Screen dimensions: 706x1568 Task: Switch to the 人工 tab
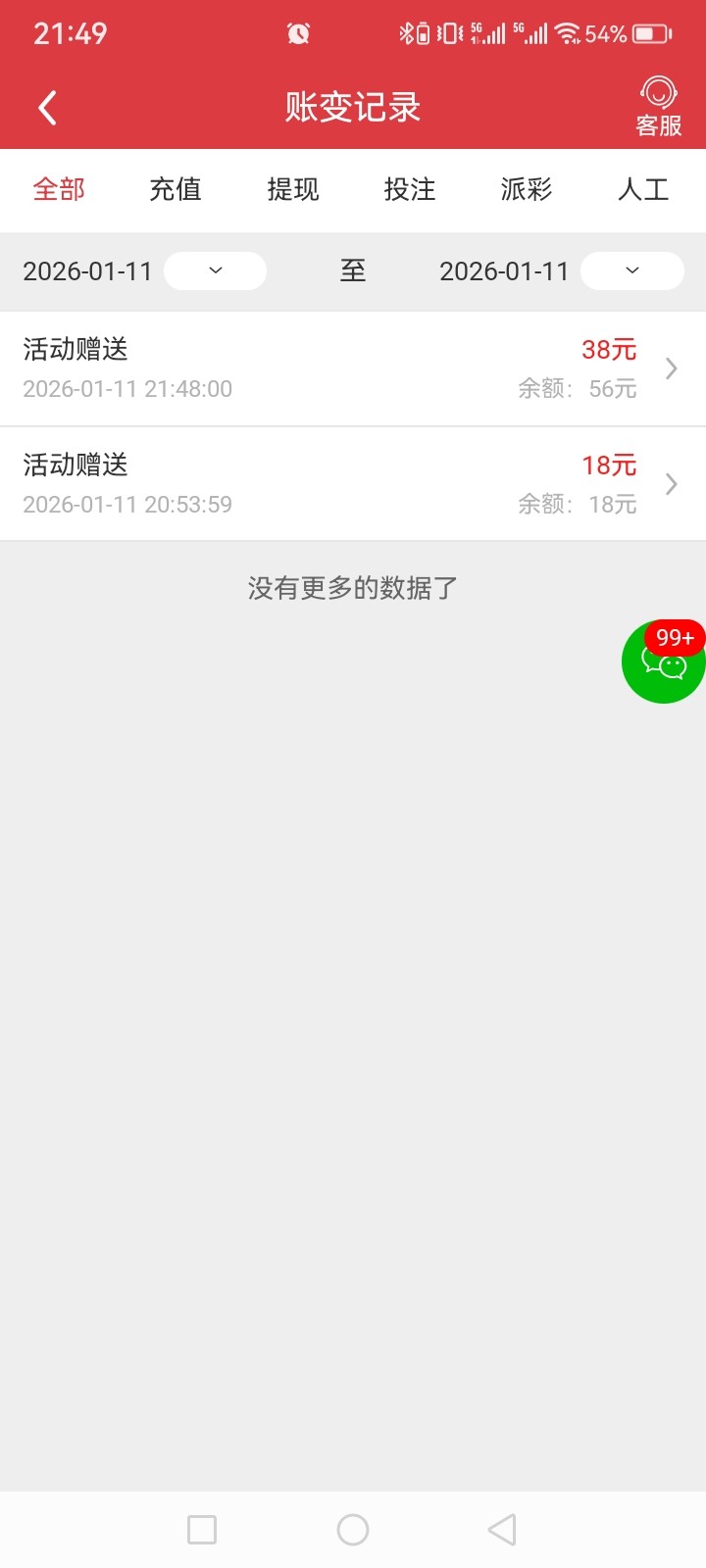tap(643, 189)
